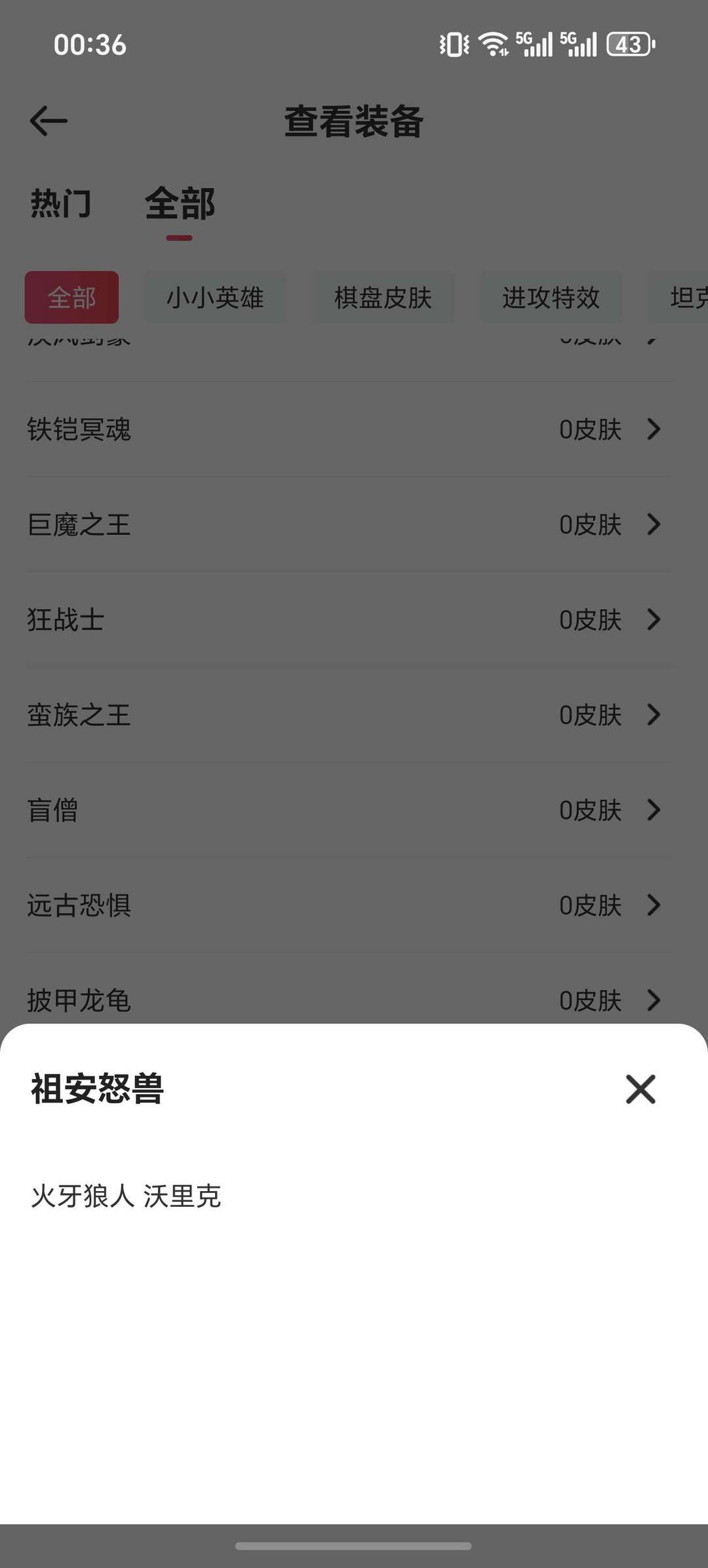708x1568 pixels.
Task: Switch to the 全部 top tab
Action: (180, 203)
